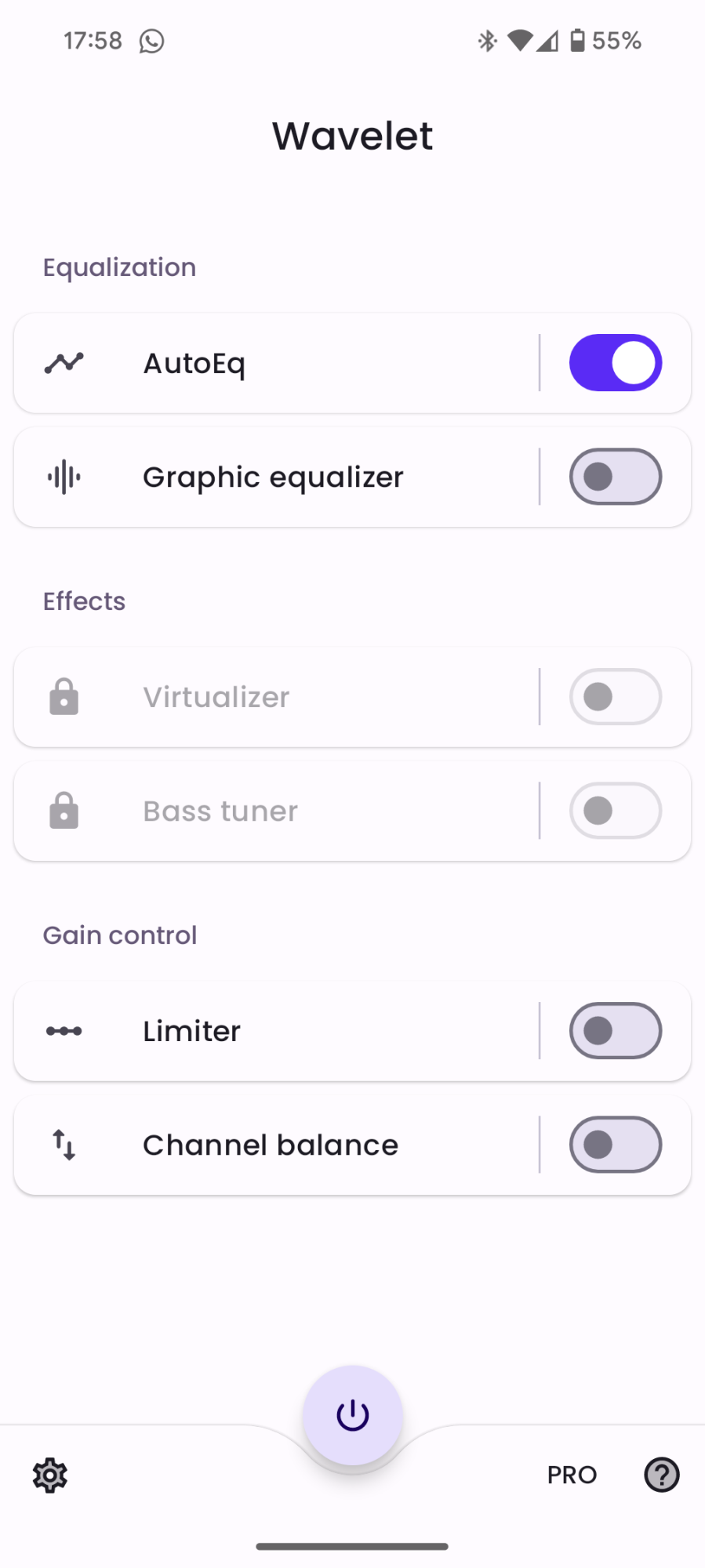The height and width of the screenshot is (1568, 705).
Task: Open the PRO upgrade option
Action: point(572,1475)
